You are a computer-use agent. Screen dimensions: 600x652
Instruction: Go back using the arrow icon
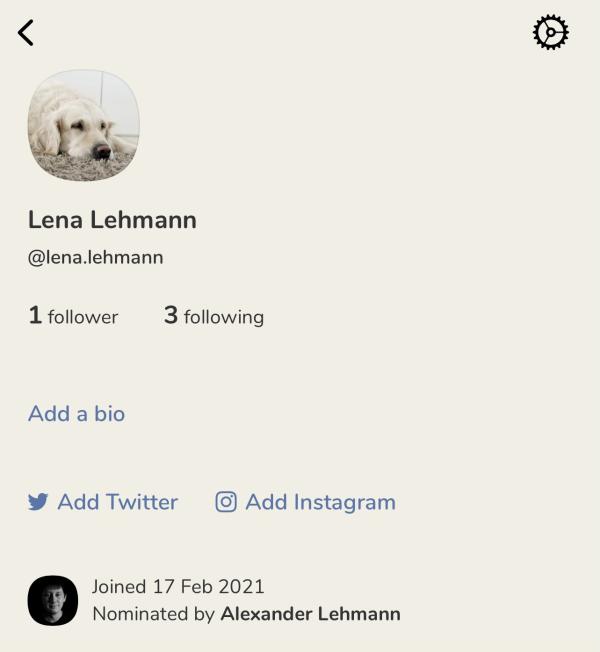(26, 33)
